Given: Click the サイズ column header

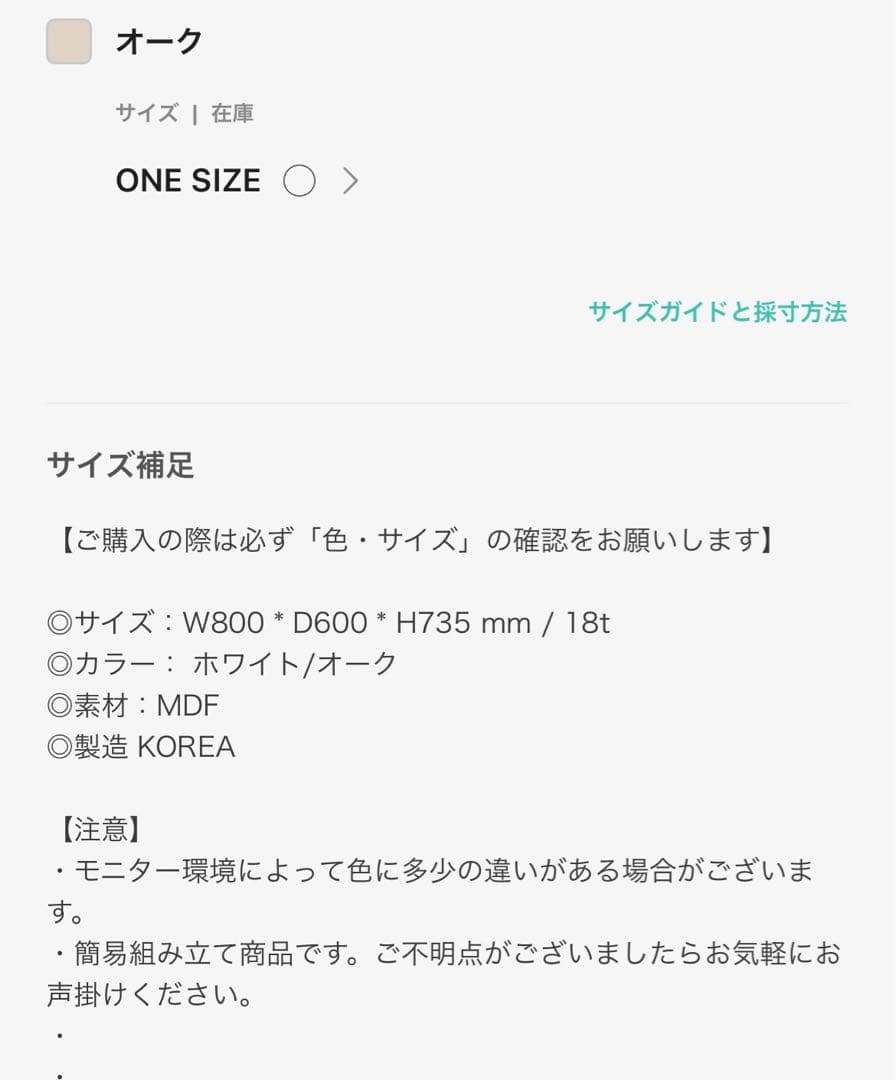Looking at the screenshot, I should (145, 113).
